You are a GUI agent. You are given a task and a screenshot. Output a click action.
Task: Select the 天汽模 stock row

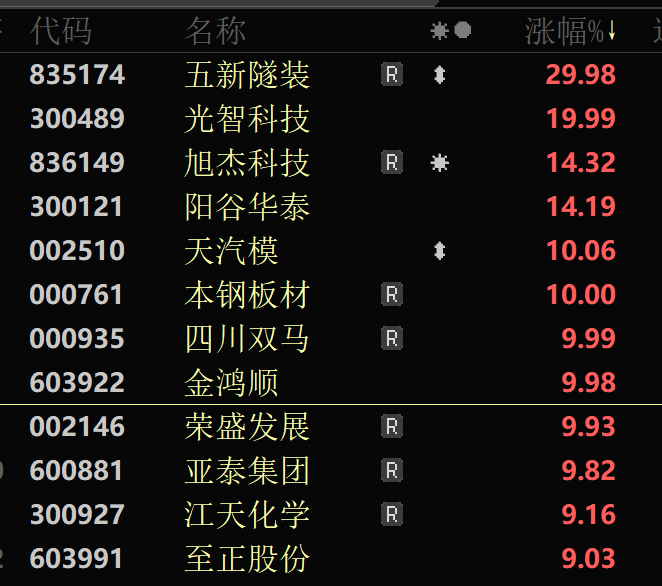point(231,251)
